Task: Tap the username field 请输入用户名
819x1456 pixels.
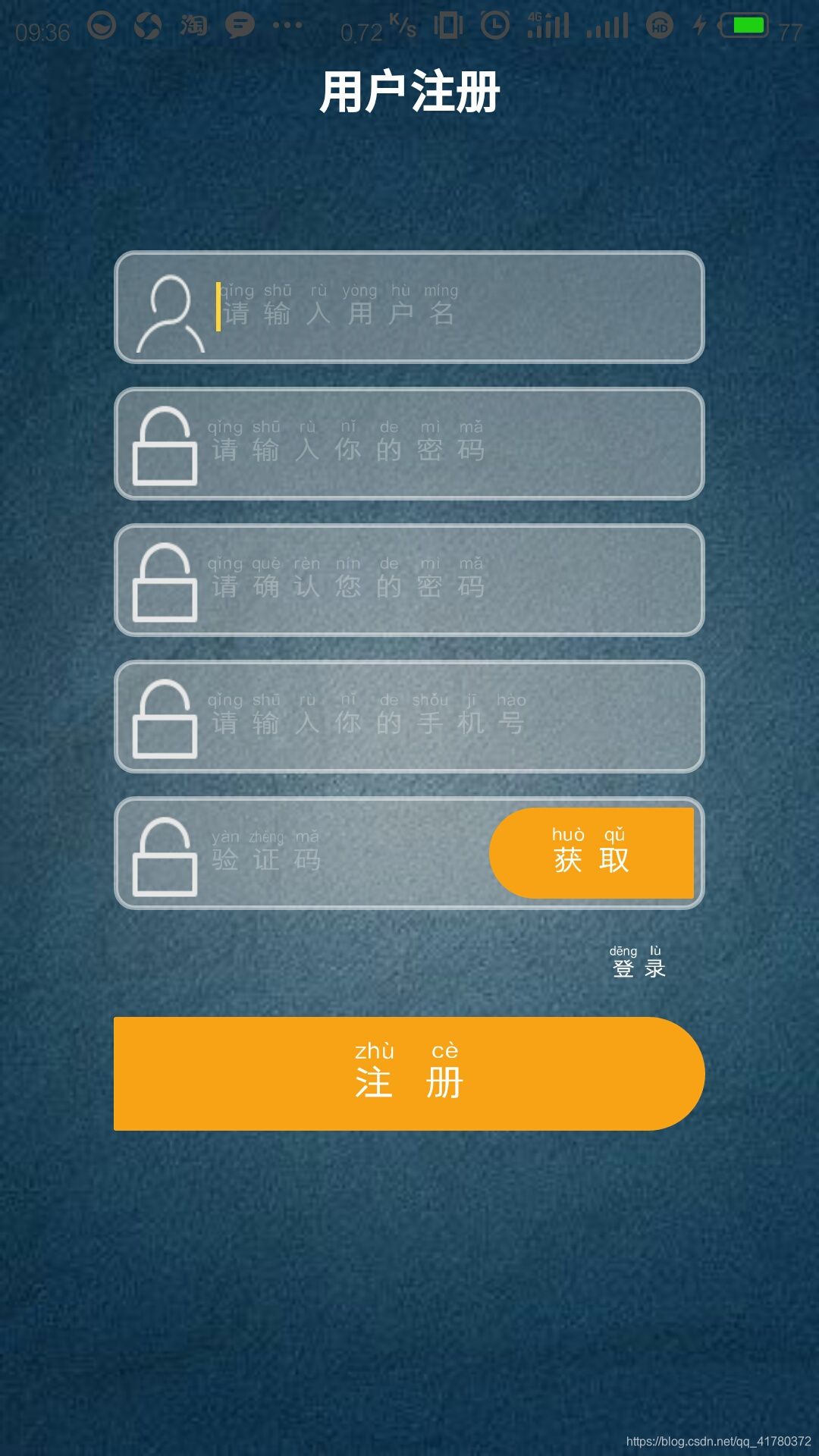Action: [409, 307]
